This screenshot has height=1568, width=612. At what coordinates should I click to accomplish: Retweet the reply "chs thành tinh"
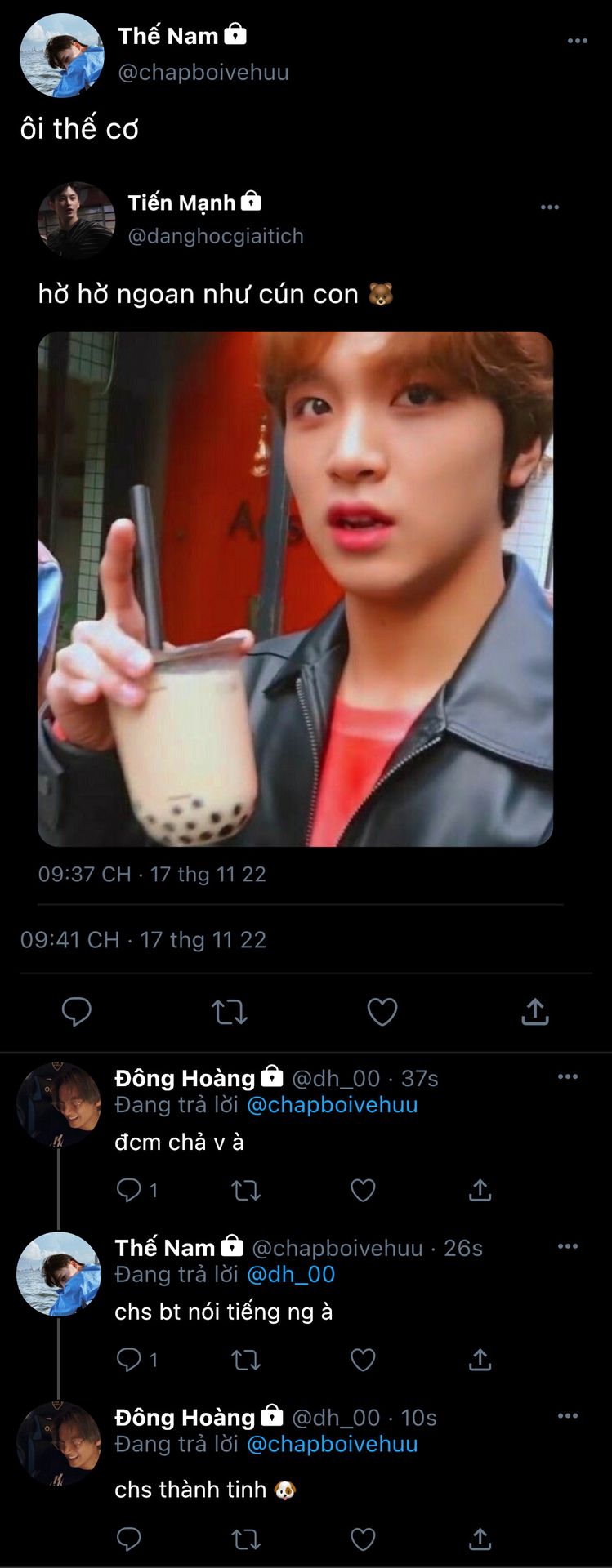(246, 1540)
